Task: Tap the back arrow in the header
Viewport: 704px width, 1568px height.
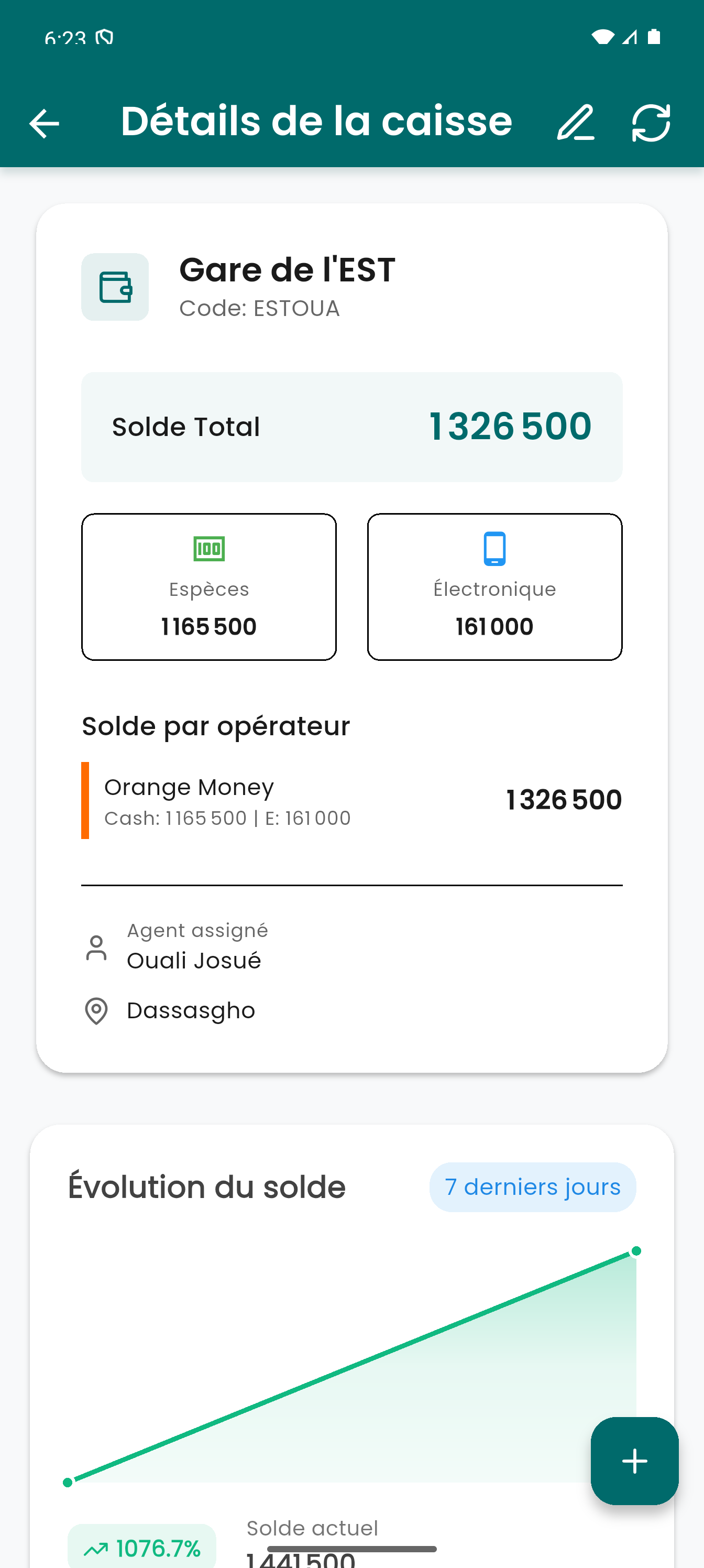Action: coord(44,124)
